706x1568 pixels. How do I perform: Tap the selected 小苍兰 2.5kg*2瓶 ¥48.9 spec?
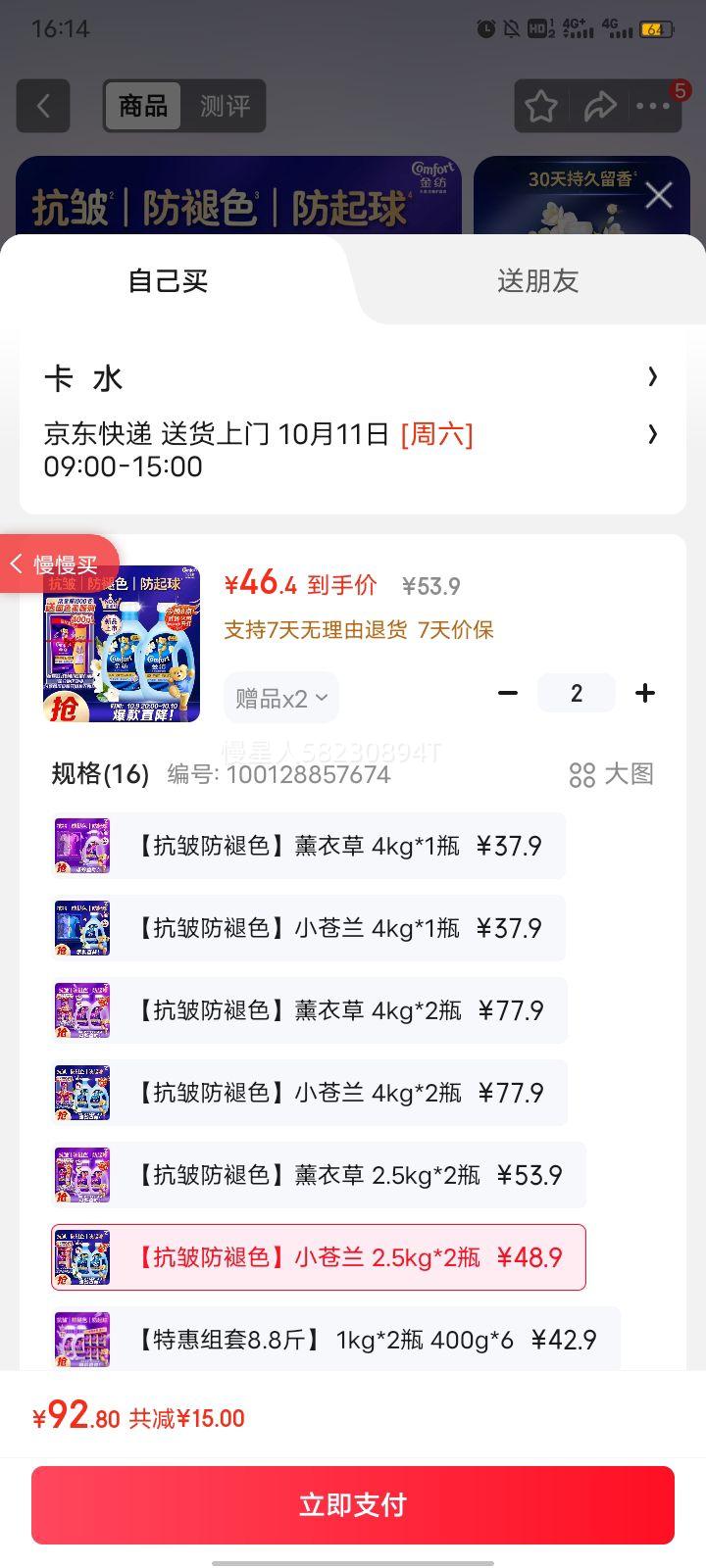pyautogui.click(x=318, y=1257)
